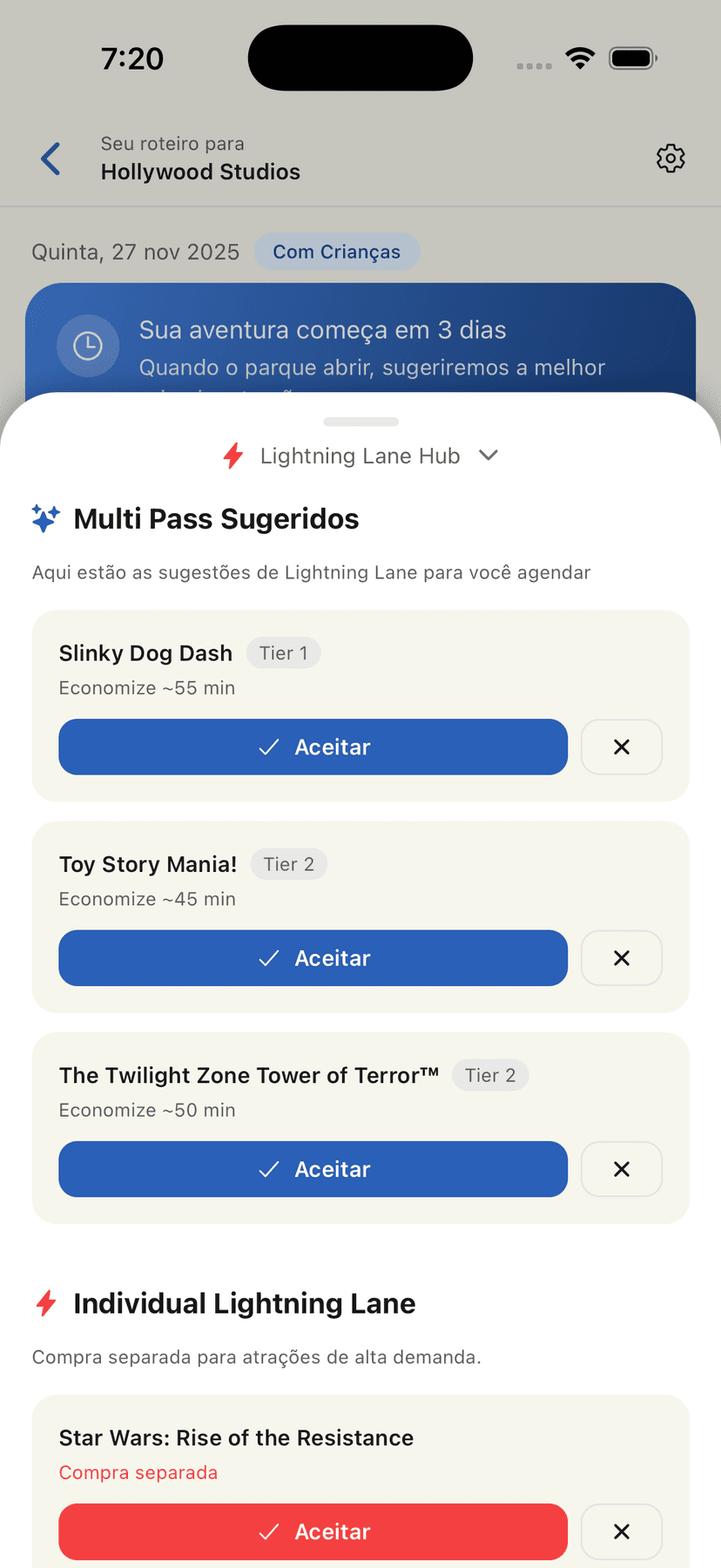Viewport: 721px width, 1568px height.
Task: Tap the clock icon in the adventure banner
Action: click(88, 345)
